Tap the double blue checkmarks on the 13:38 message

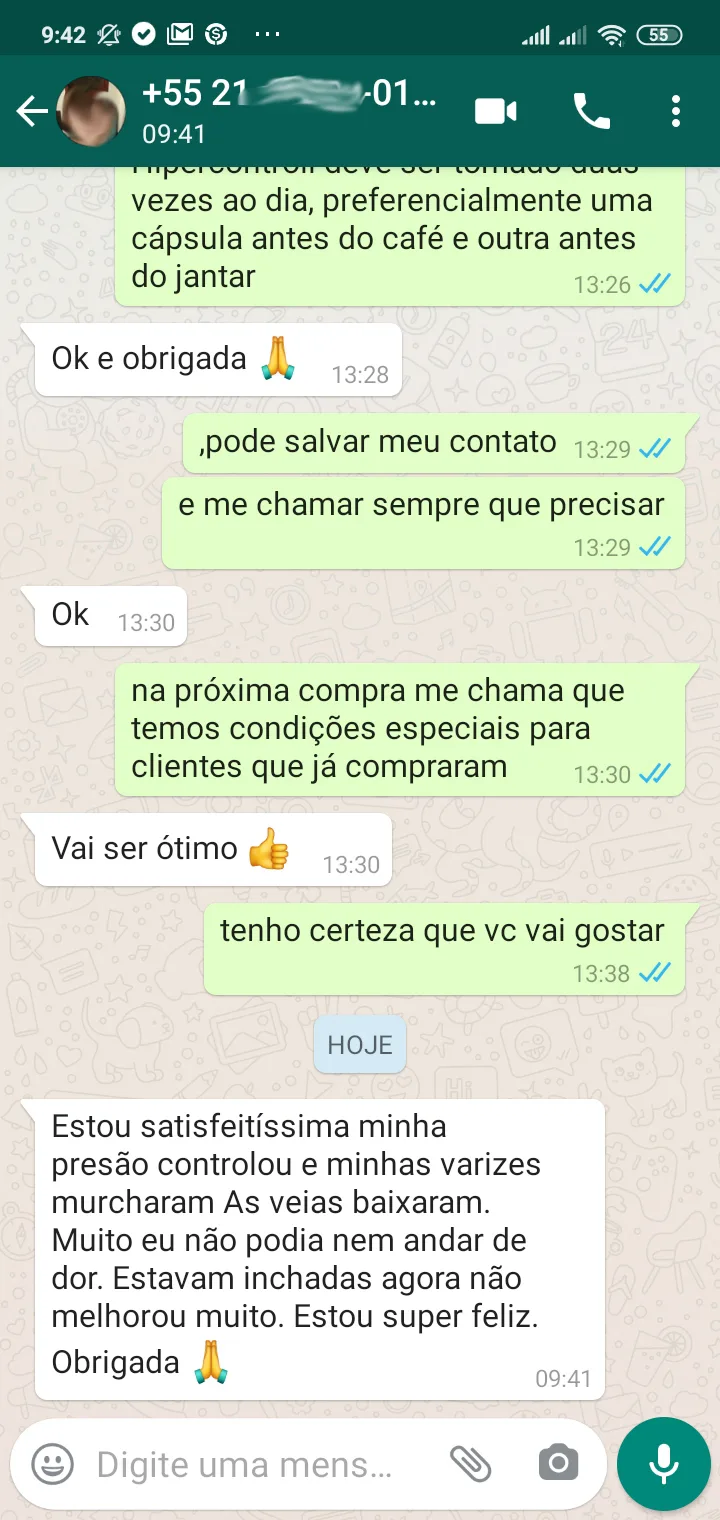pyautogui.click(x=655, y=971)
